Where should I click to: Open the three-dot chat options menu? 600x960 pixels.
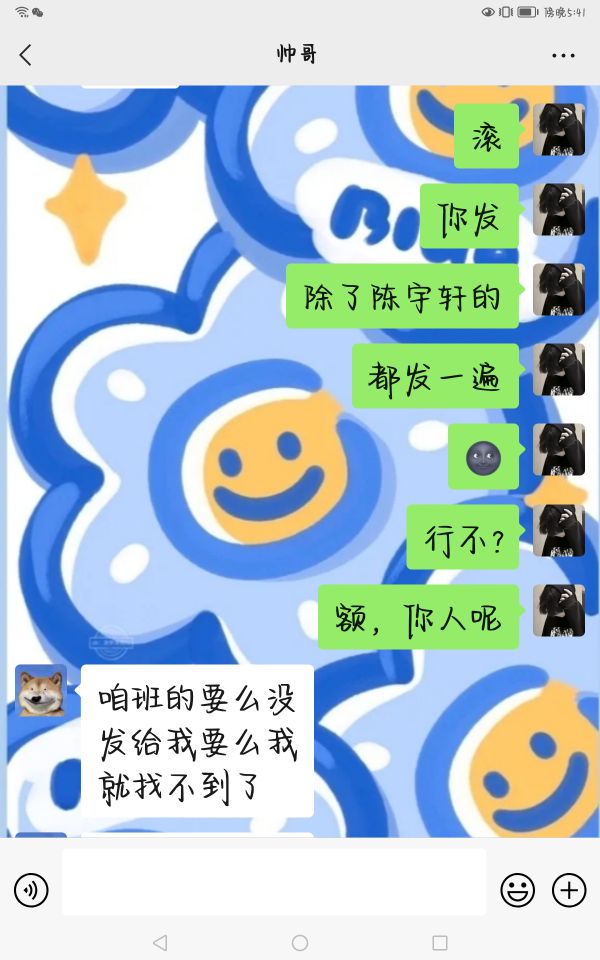click(563, 56)
